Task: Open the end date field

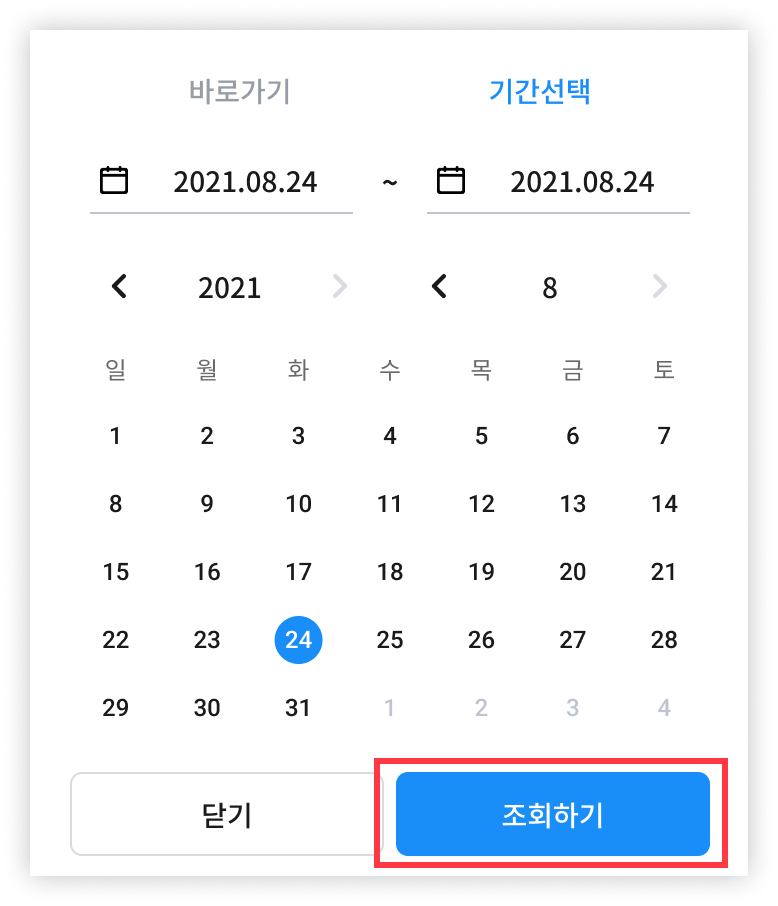Action: (x=559, y=182)
